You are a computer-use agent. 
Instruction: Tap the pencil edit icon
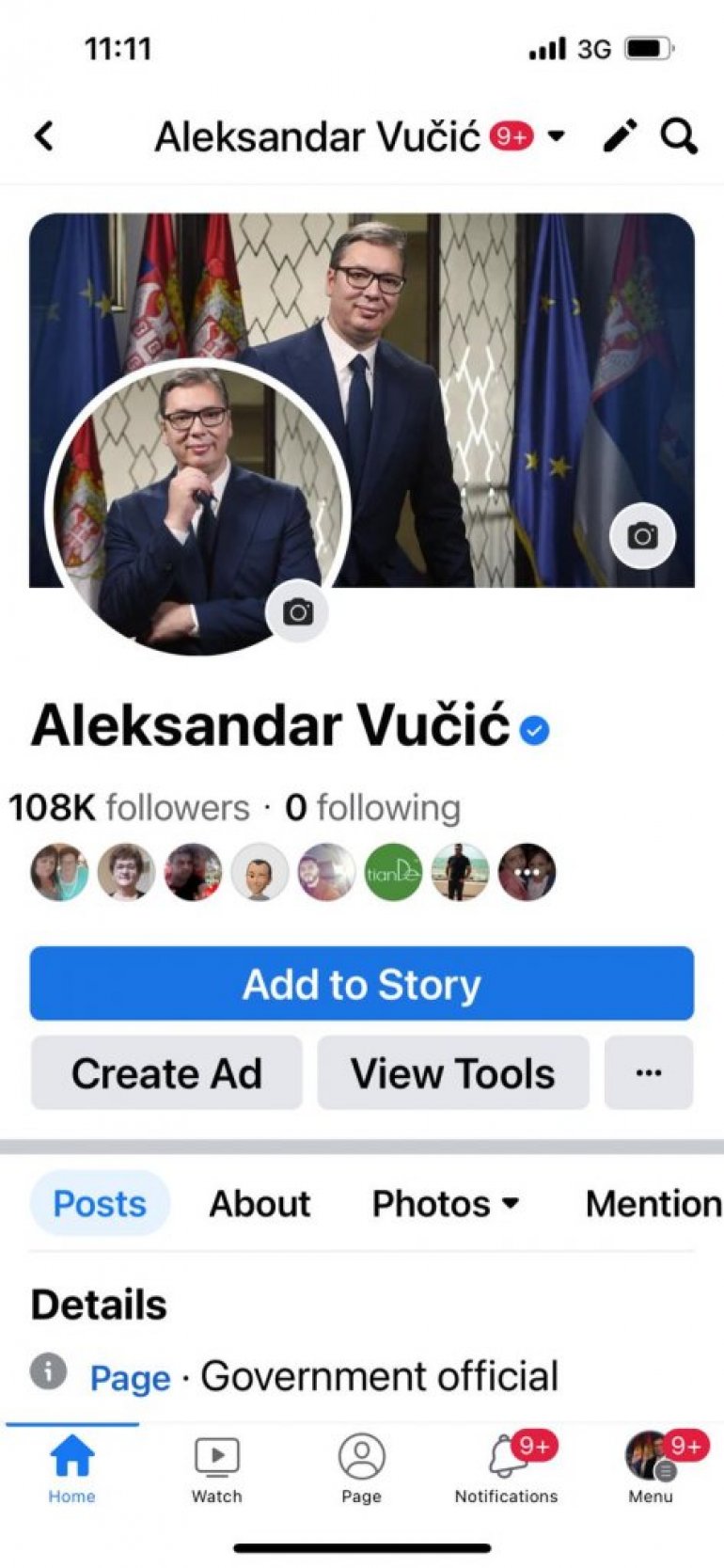(x=620, y=136)
